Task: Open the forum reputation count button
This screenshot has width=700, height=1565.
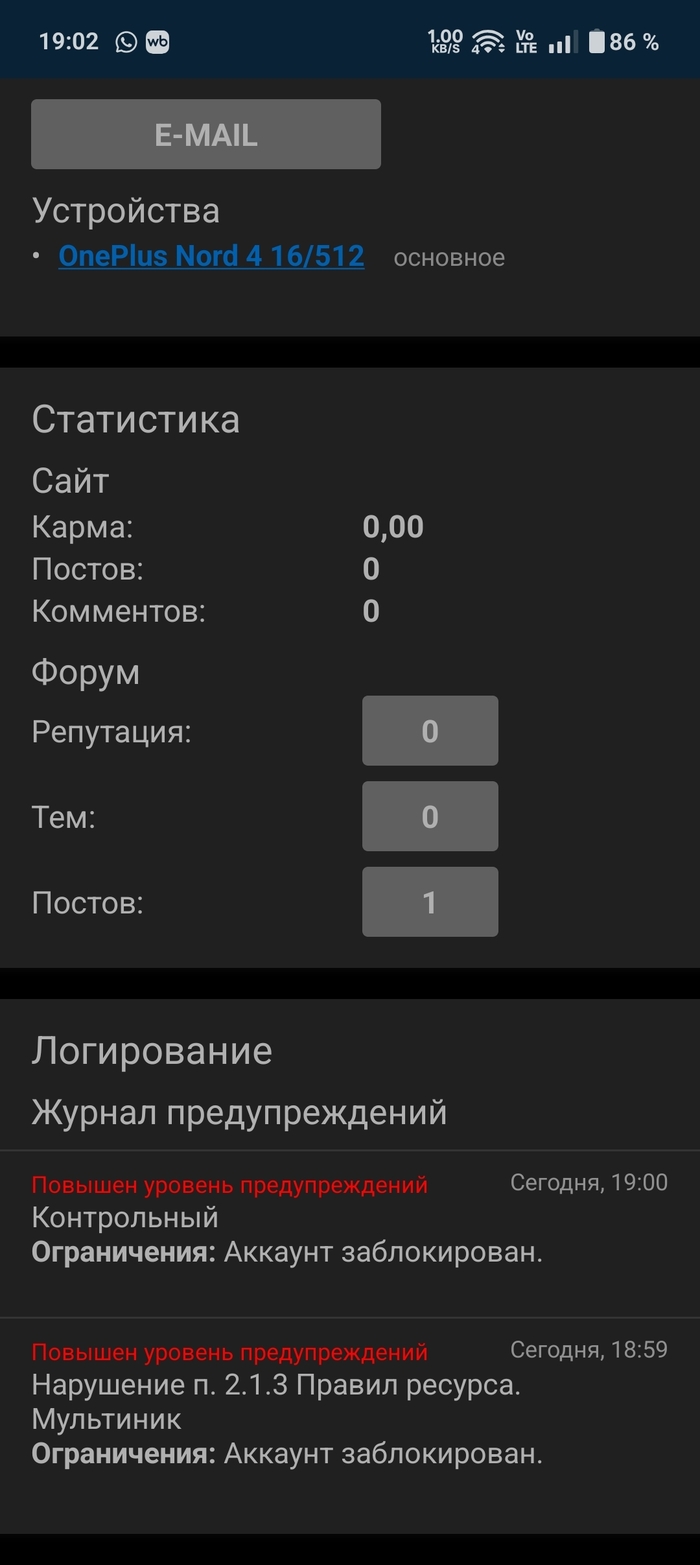Action: tap(430, 731)
